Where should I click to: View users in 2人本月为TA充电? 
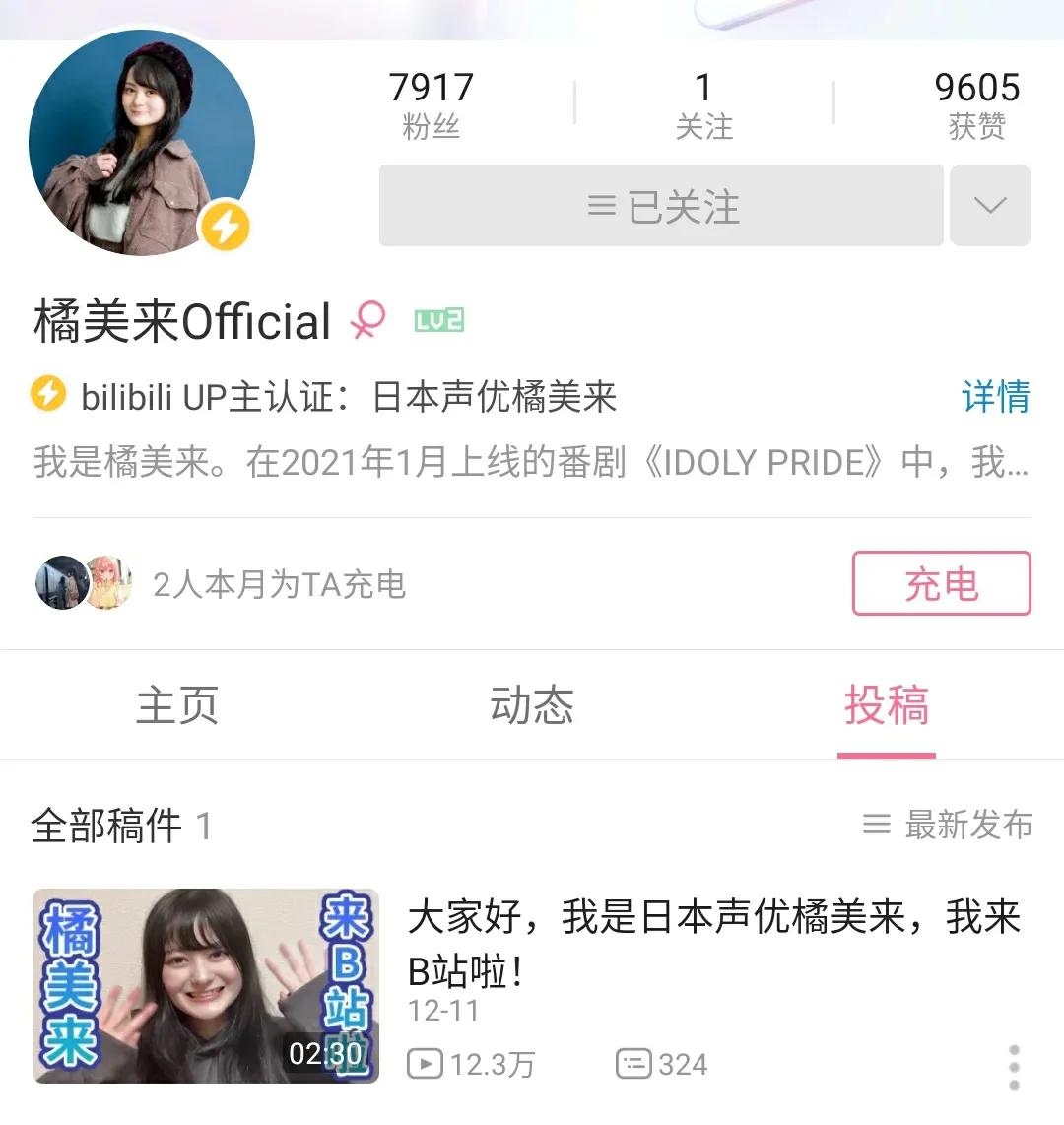click(x=222, y=584)
